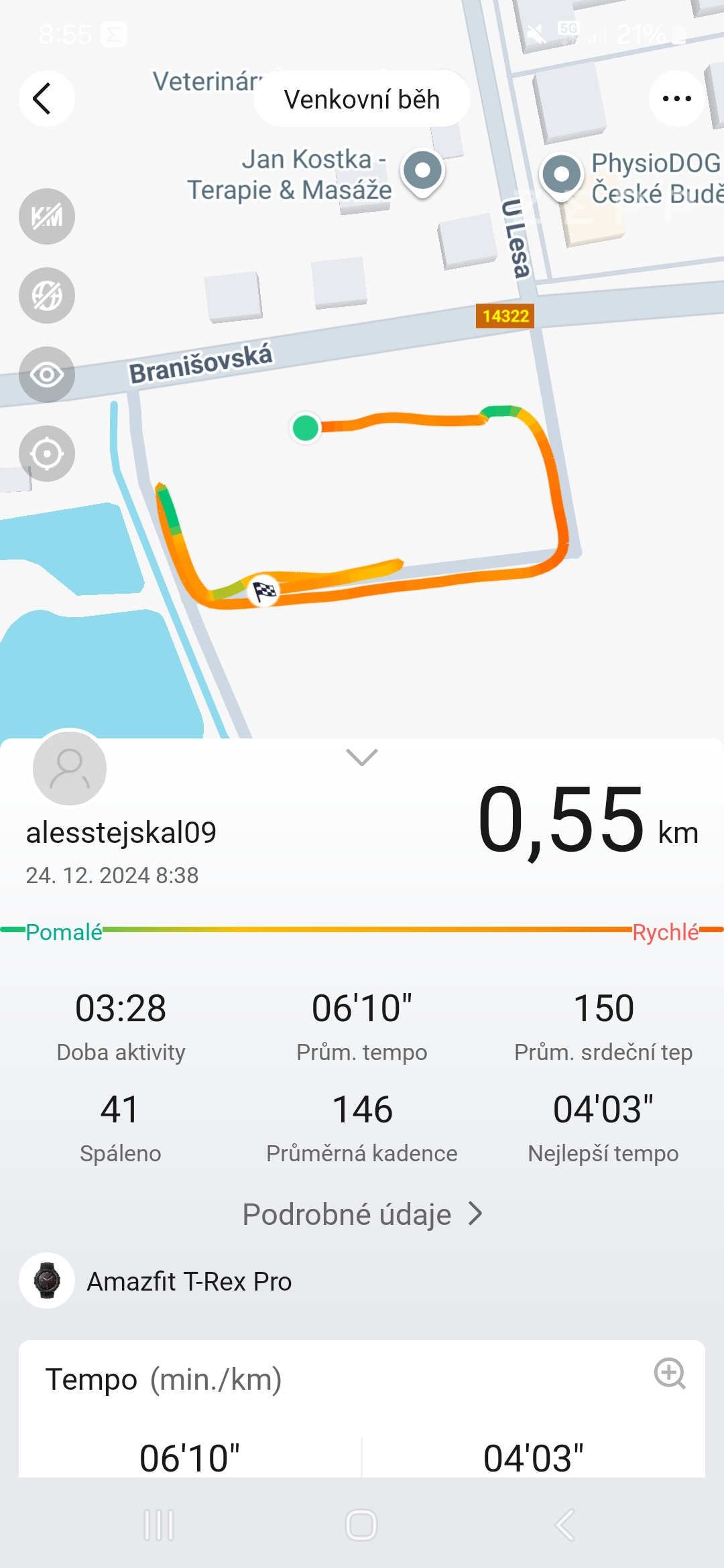
Task: Go back using the top-left arrow
Action: tap(46, 99)
